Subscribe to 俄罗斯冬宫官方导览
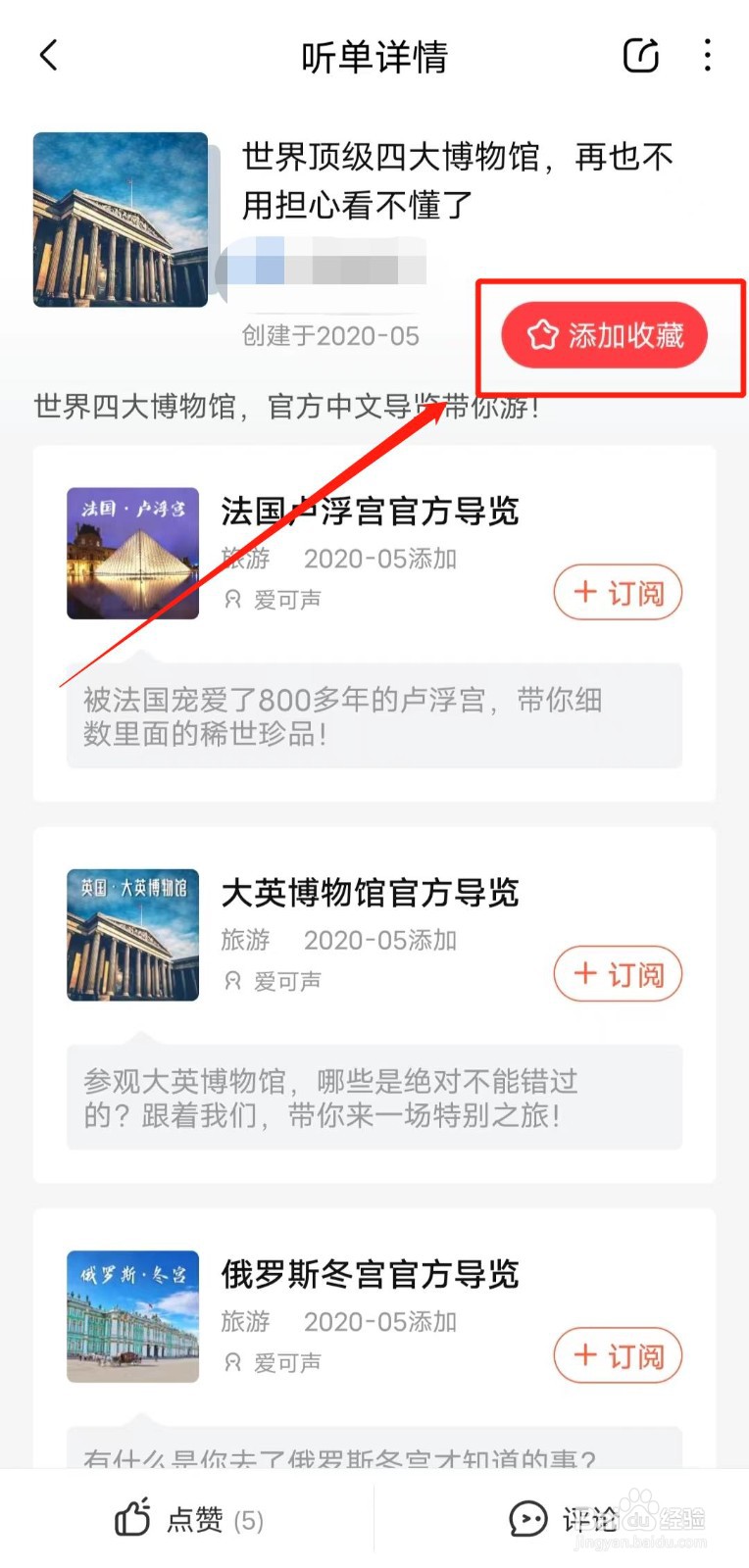Image resolution: width=749 pixels, height=1568 pixels. [x=618, y=1356]
